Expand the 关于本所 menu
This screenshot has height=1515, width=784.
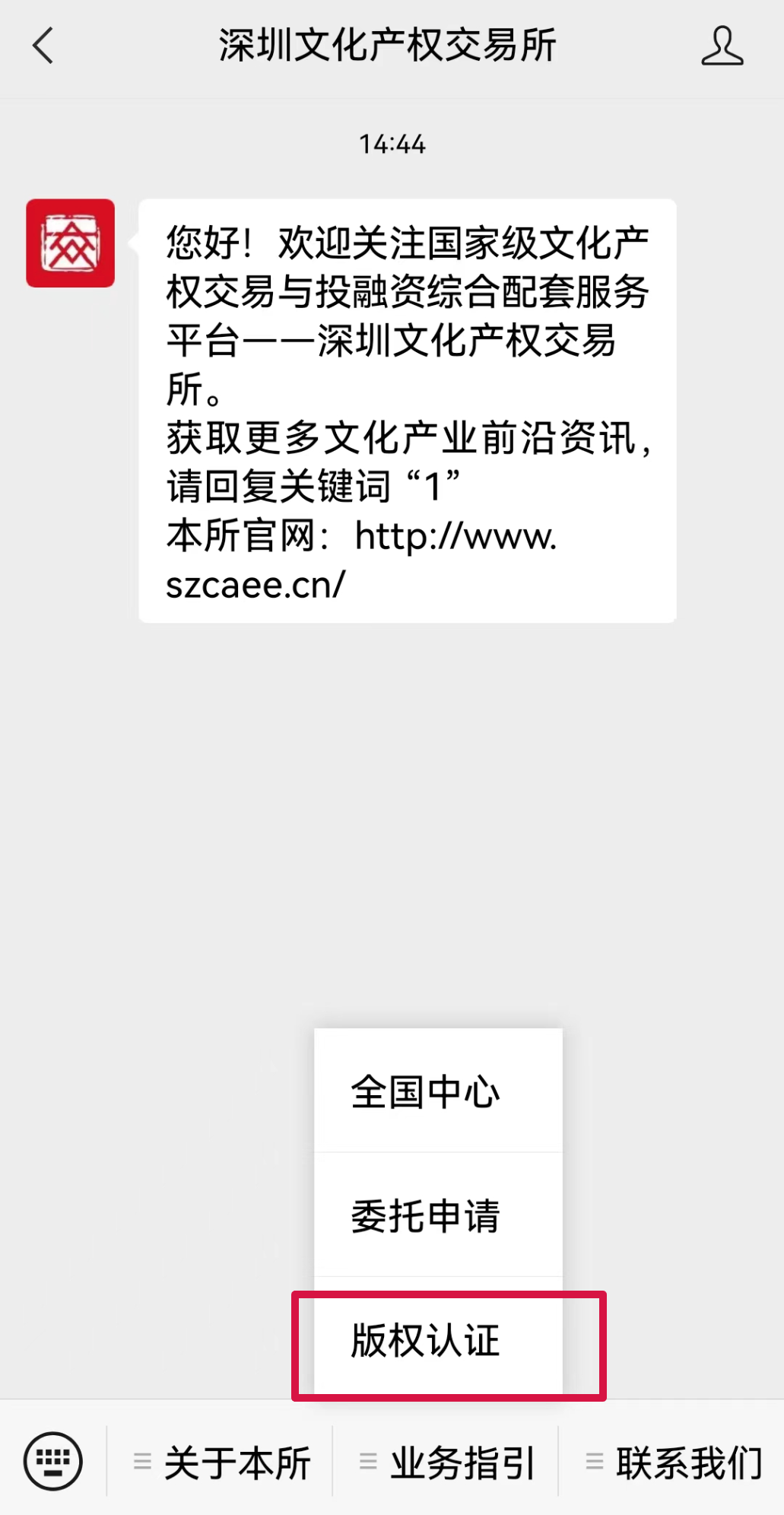[x=221, y=1462]
